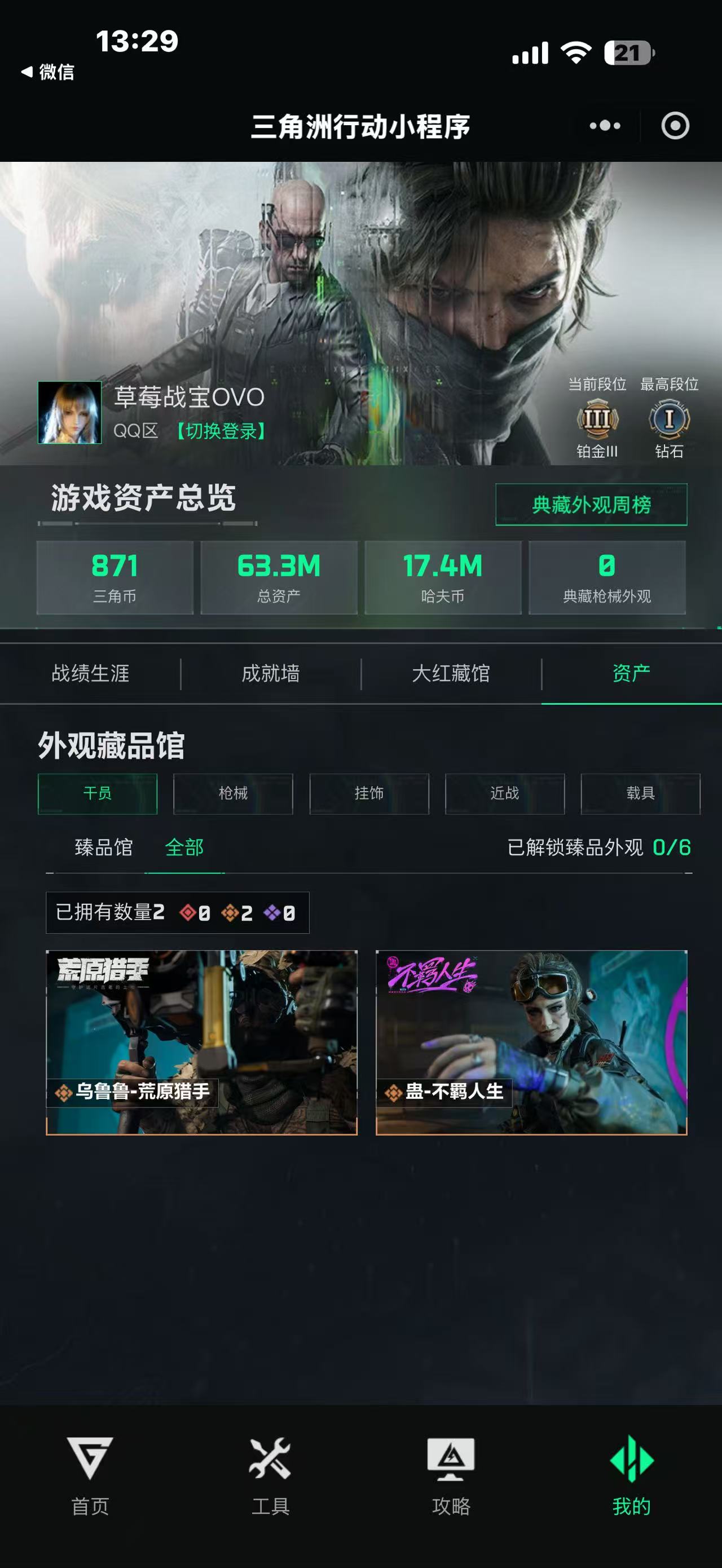The height and width of the screenshot is (1568, 722).
Task: Open 攻略 in bottom navigation
Action: (x=451, y=1476)
